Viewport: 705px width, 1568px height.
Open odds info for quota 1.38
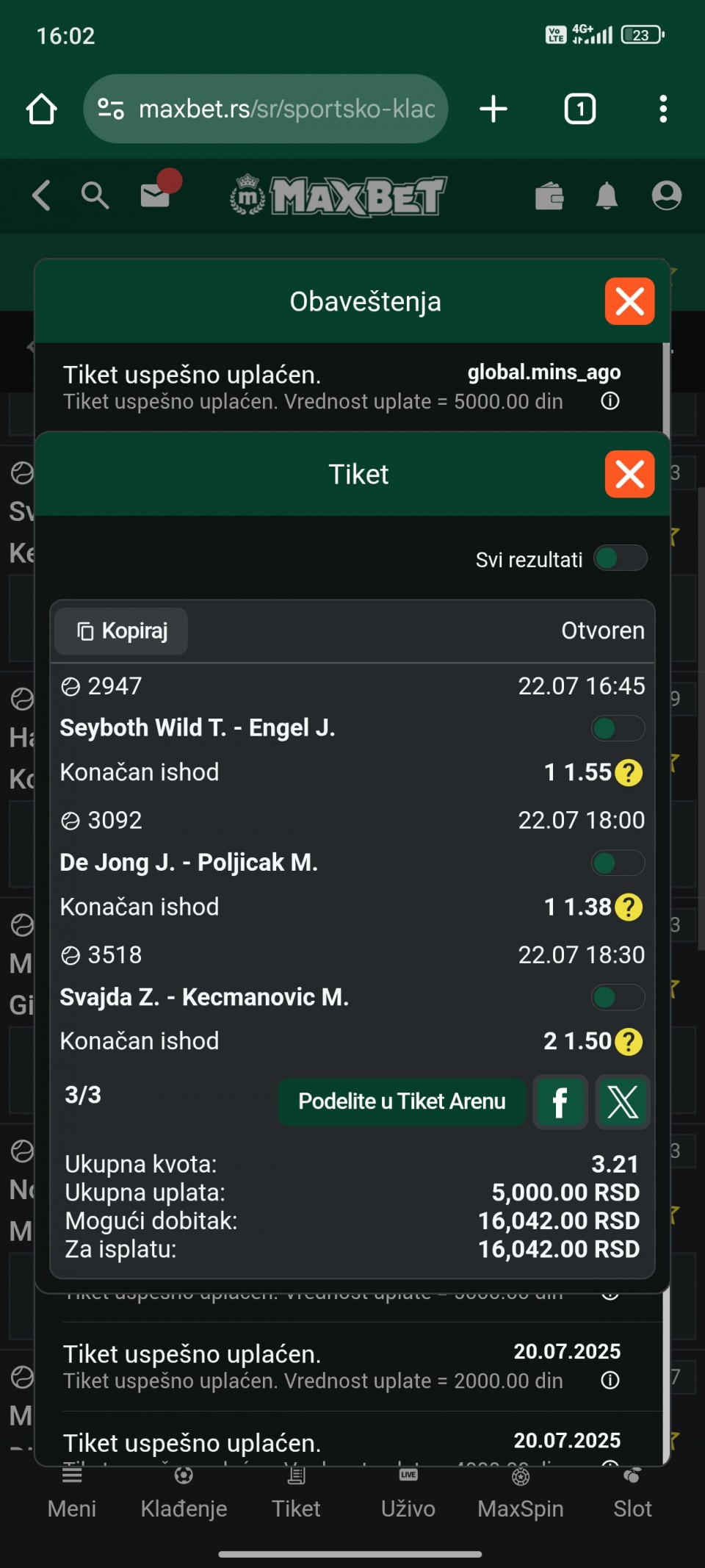click(629, 907)
